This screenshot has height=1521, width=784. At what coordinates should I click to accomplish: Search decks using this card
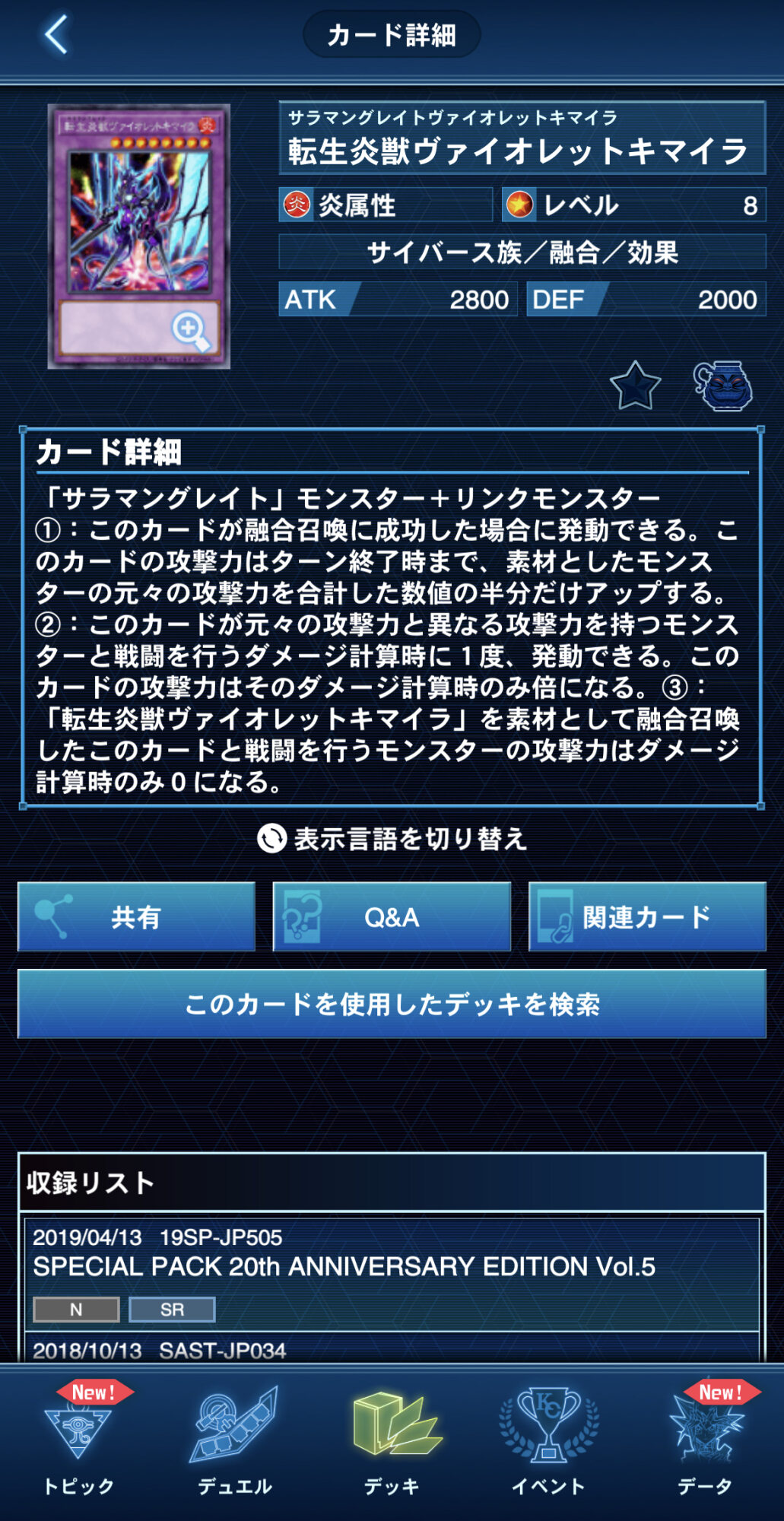(392, 1004)
